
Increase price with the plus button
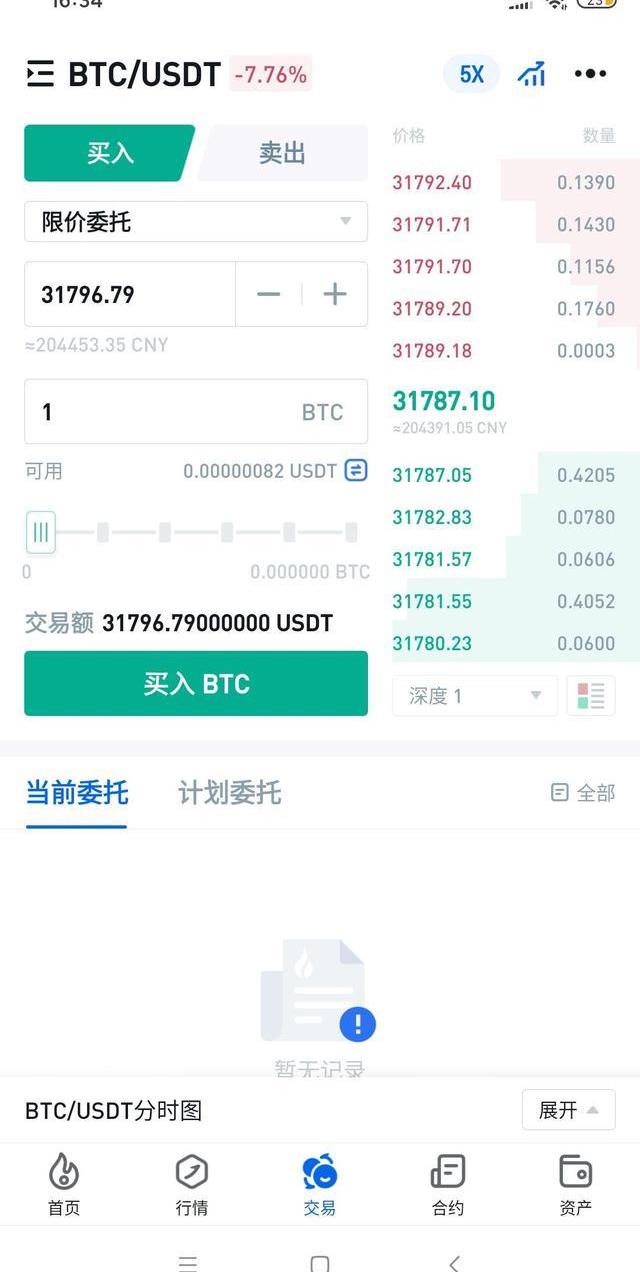335,294
